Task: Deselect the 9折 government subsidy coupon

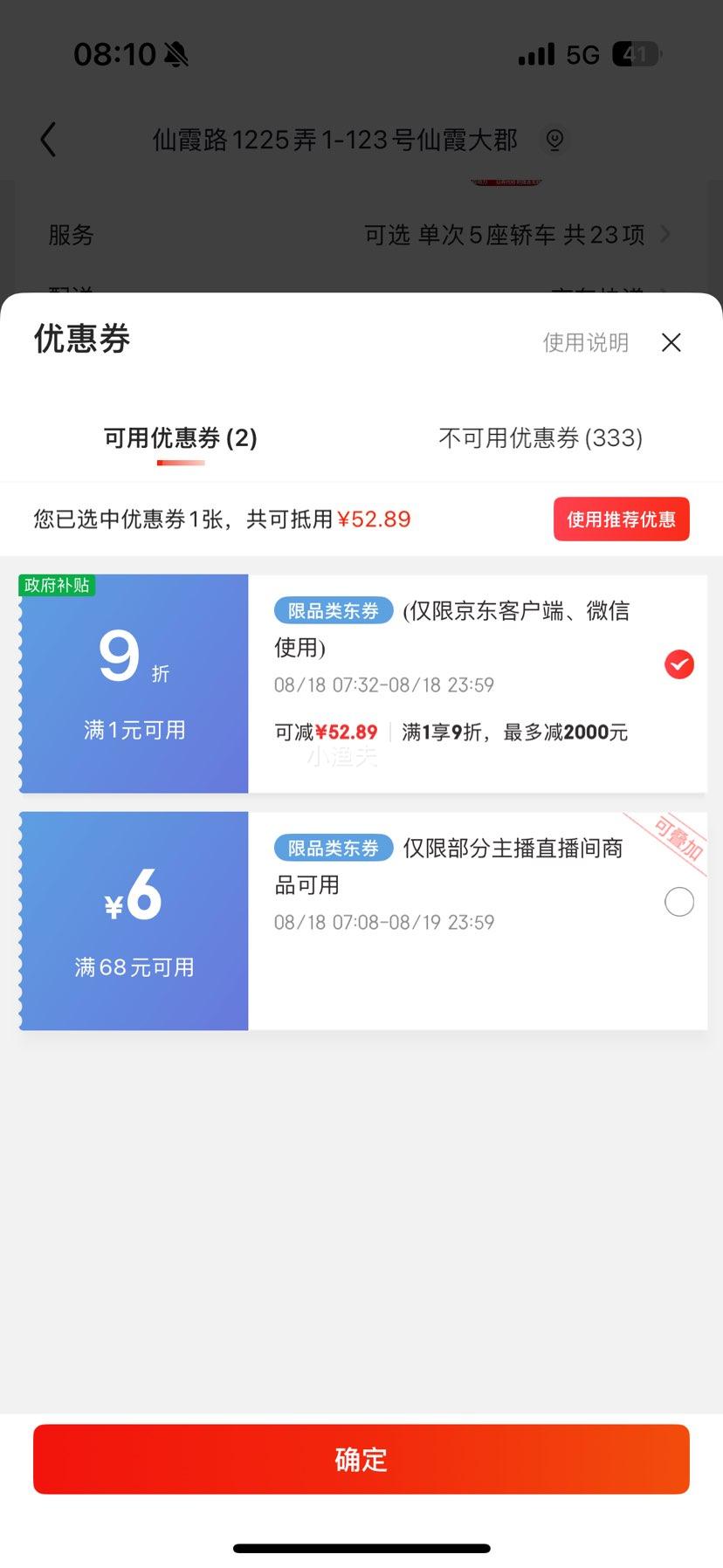Action: point(679,664)
